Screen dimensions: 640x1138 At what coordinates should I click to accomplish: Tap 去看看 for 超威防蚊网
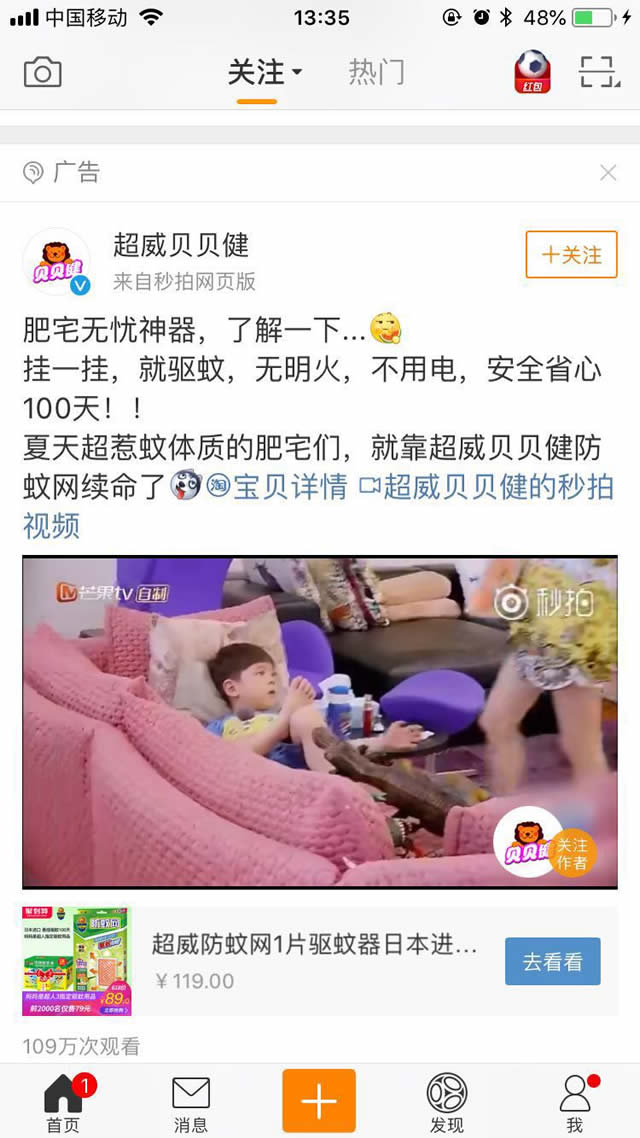click(552, 962)
